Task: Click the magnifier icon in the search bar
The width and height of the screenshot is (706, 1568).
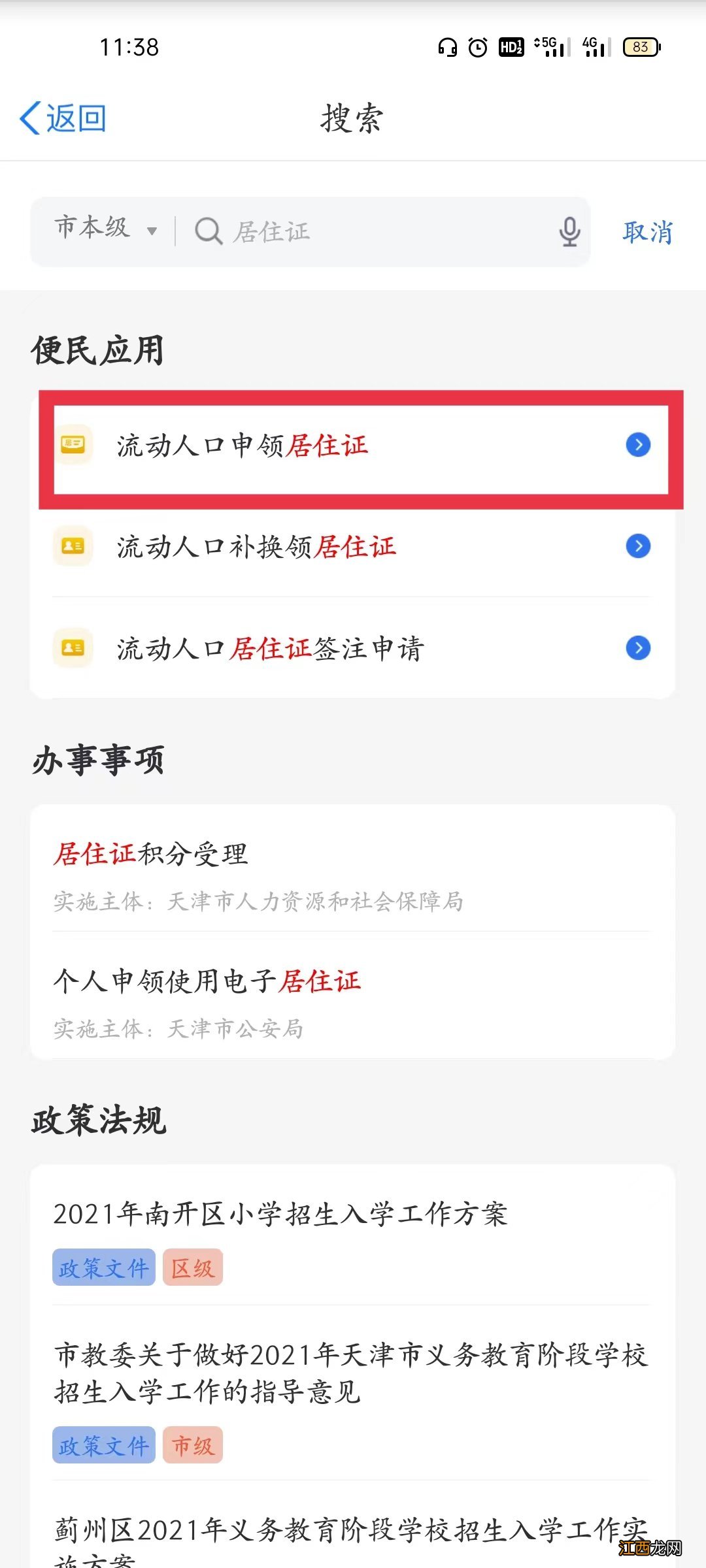Action: coord(208,232)
